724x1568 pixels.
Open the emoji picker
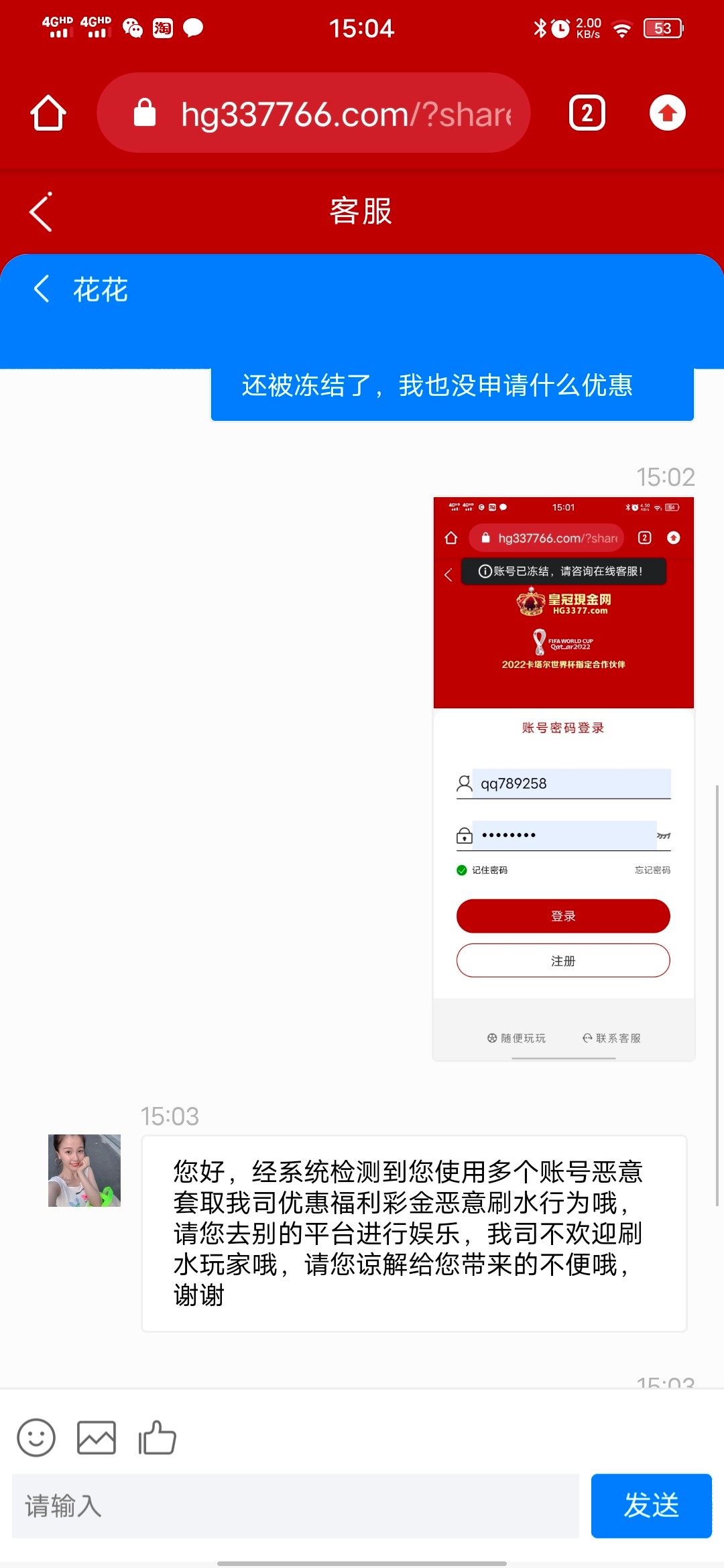pyautogui.click(x=36, y=1438)
